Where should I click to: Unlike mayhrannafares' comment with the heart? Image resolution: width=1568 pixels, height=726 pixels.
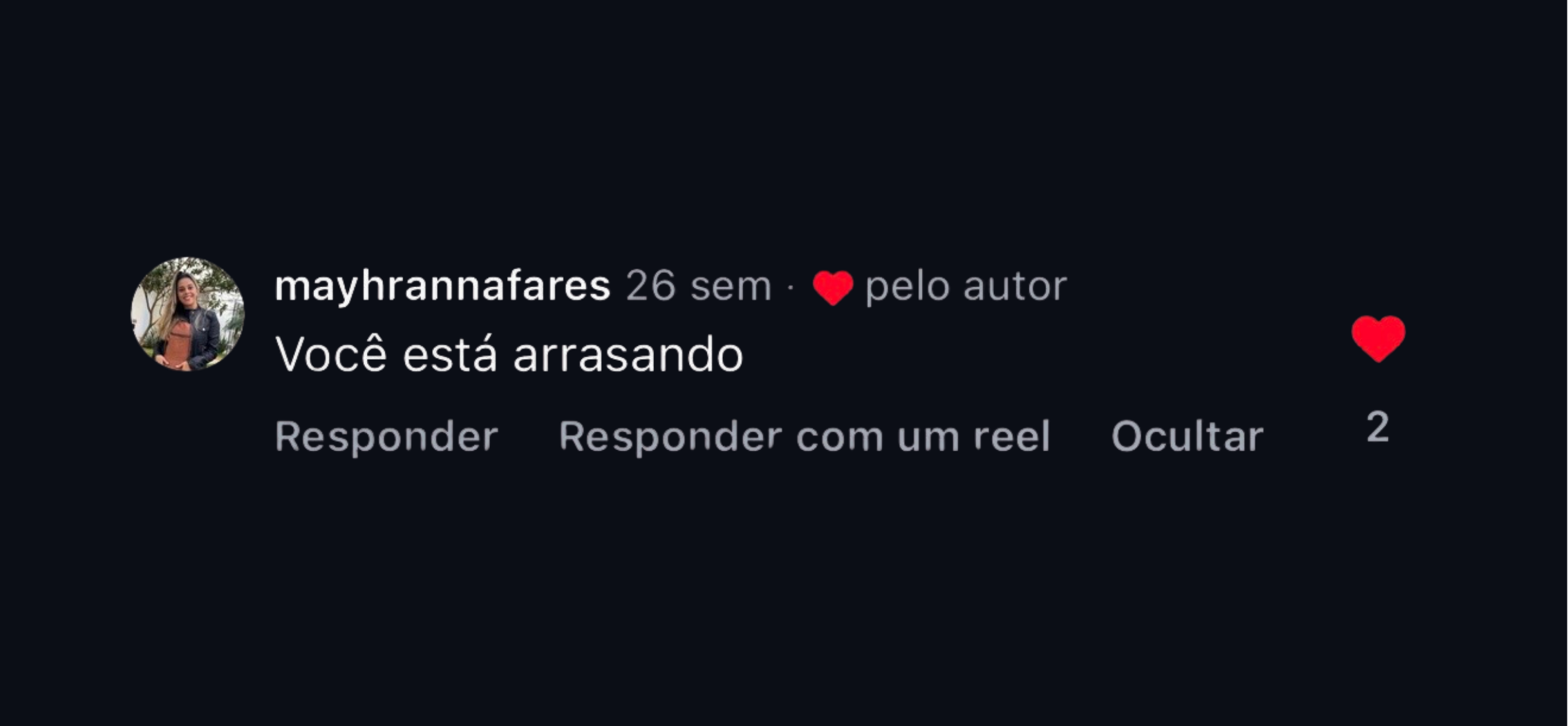(x=1377, y=339)
